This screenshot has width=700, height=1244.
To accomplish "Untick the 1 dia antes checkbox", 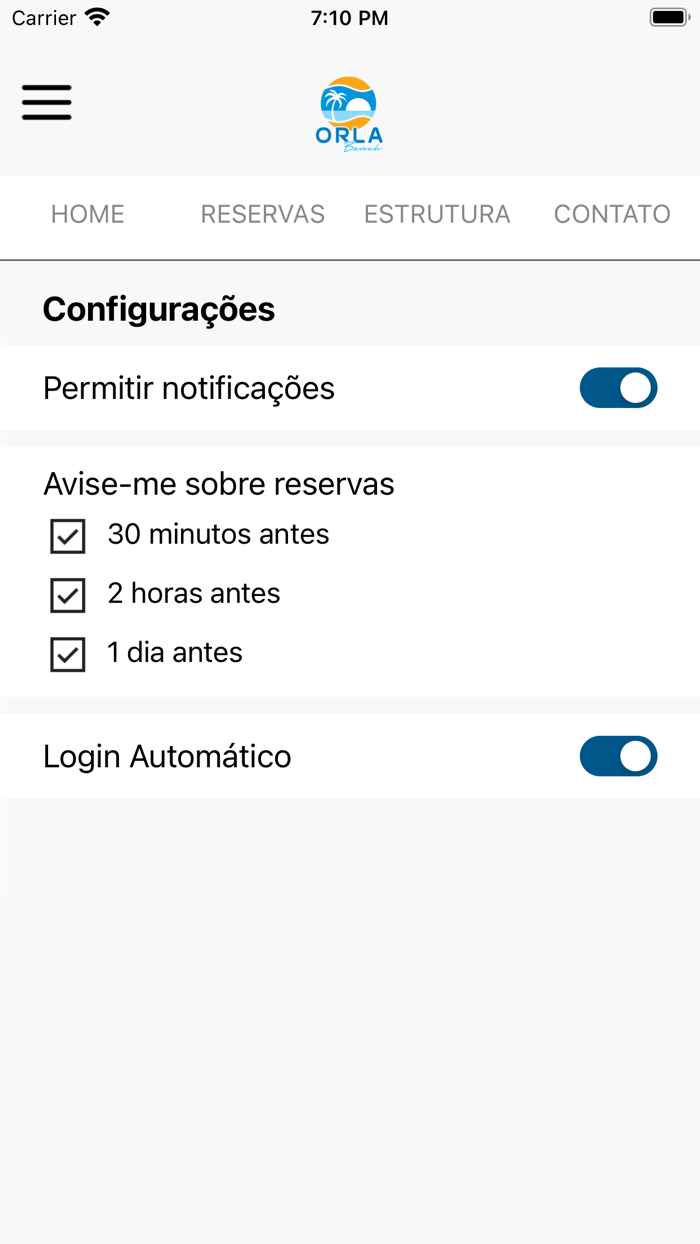I will (x=68, y=655).
